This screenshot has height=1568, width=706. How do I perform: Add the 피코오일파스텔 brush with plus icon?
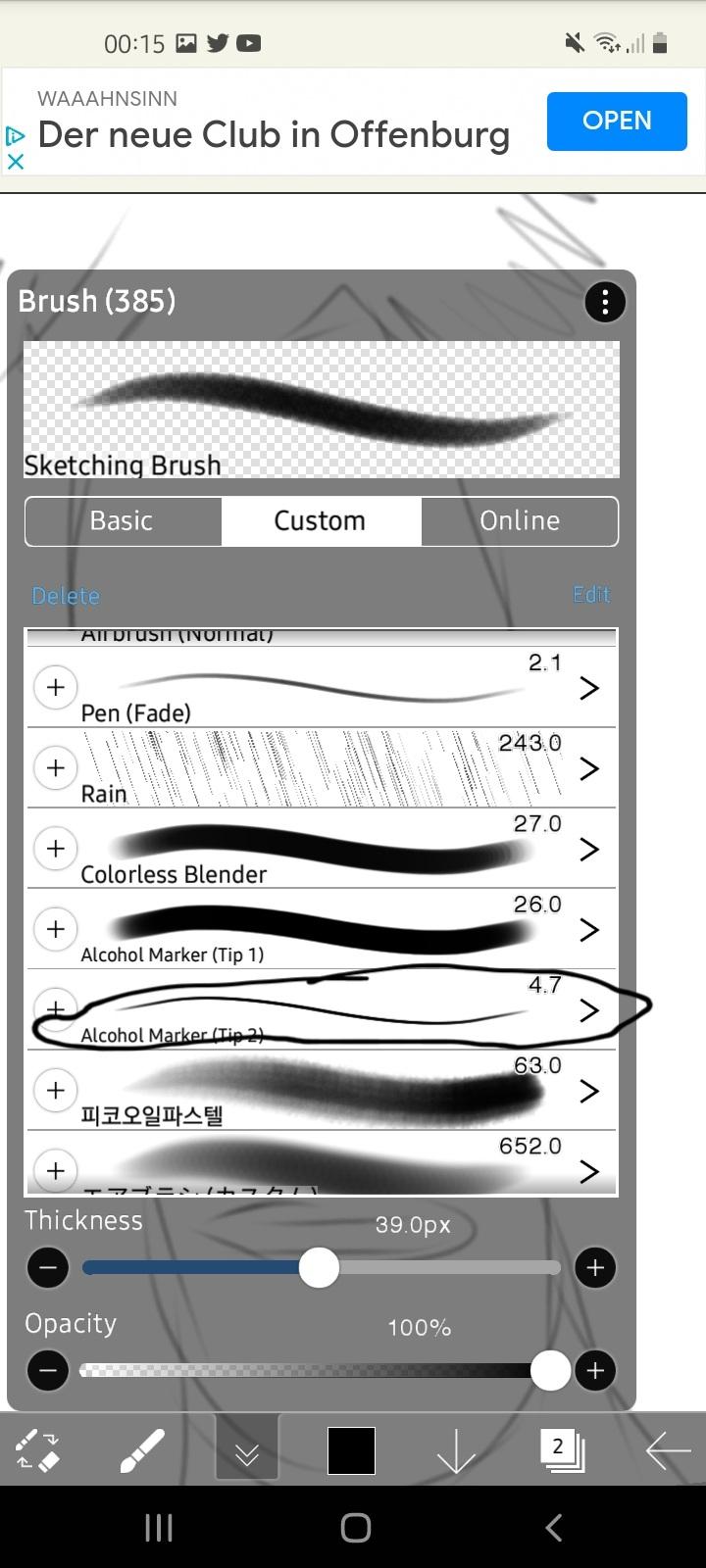tap(56, 1090)
